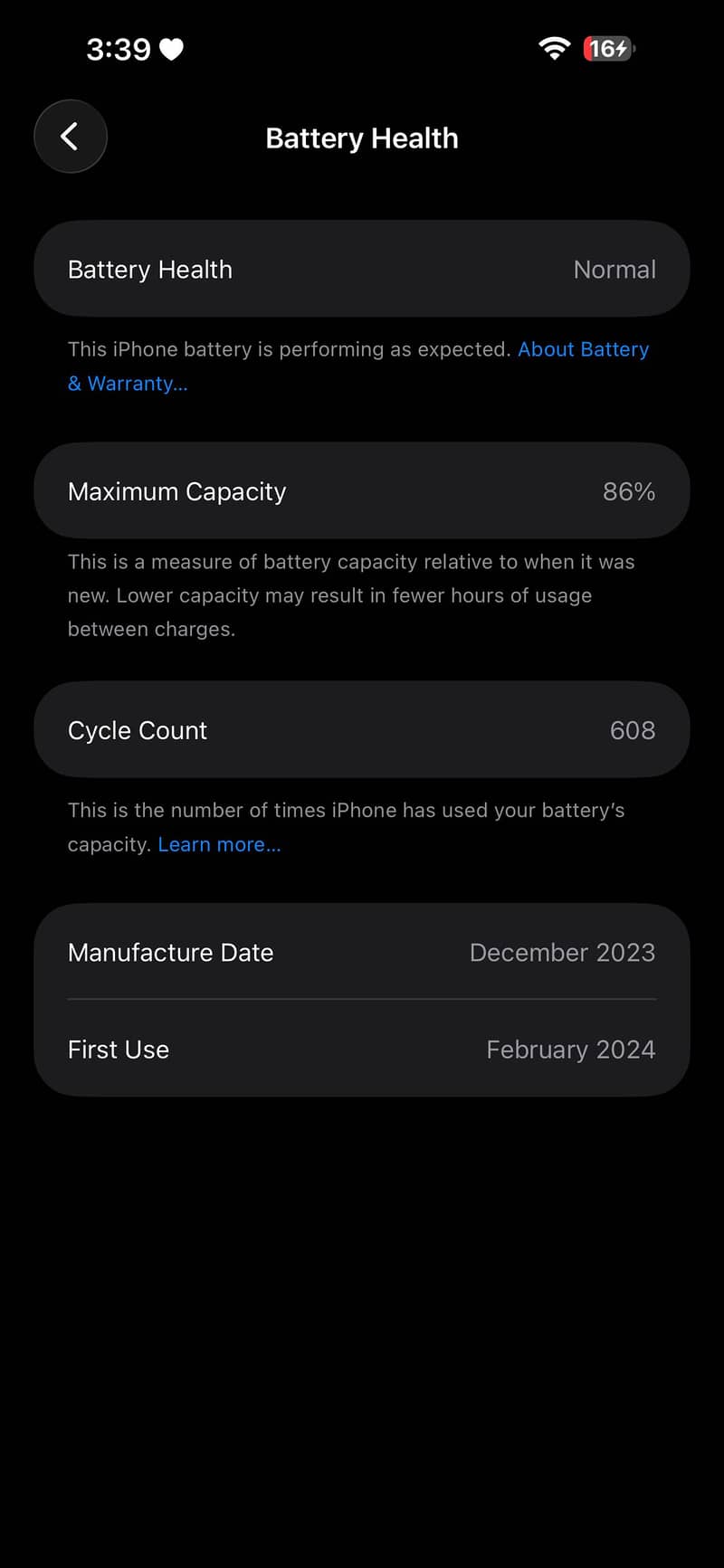This screenshot has width=724, height=1568.
Task: Open the Learn more link under Cycle Count
Action: pos(219,843)
